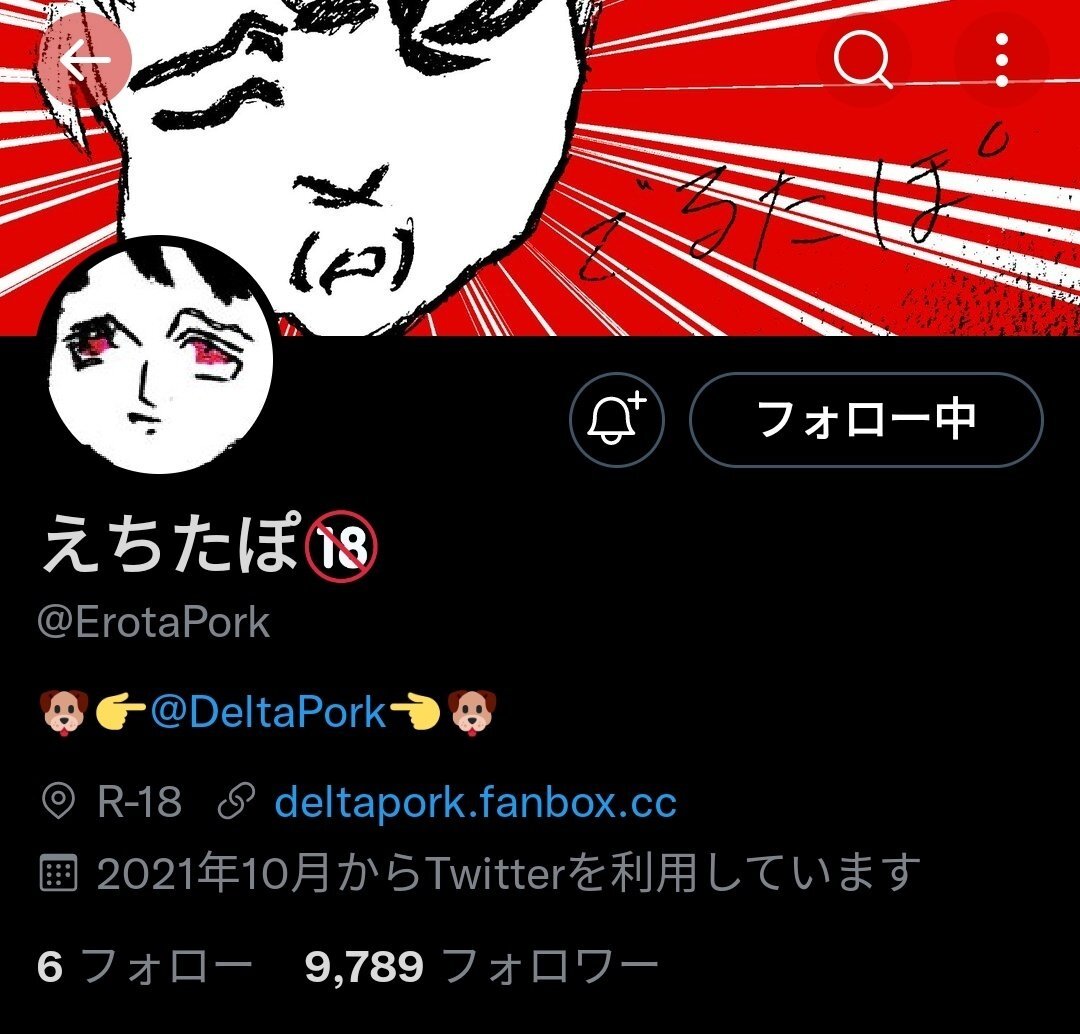Open the @DeltaPork mention link
Viewport: 1080px width, 1034px height.
coord(268,712)
